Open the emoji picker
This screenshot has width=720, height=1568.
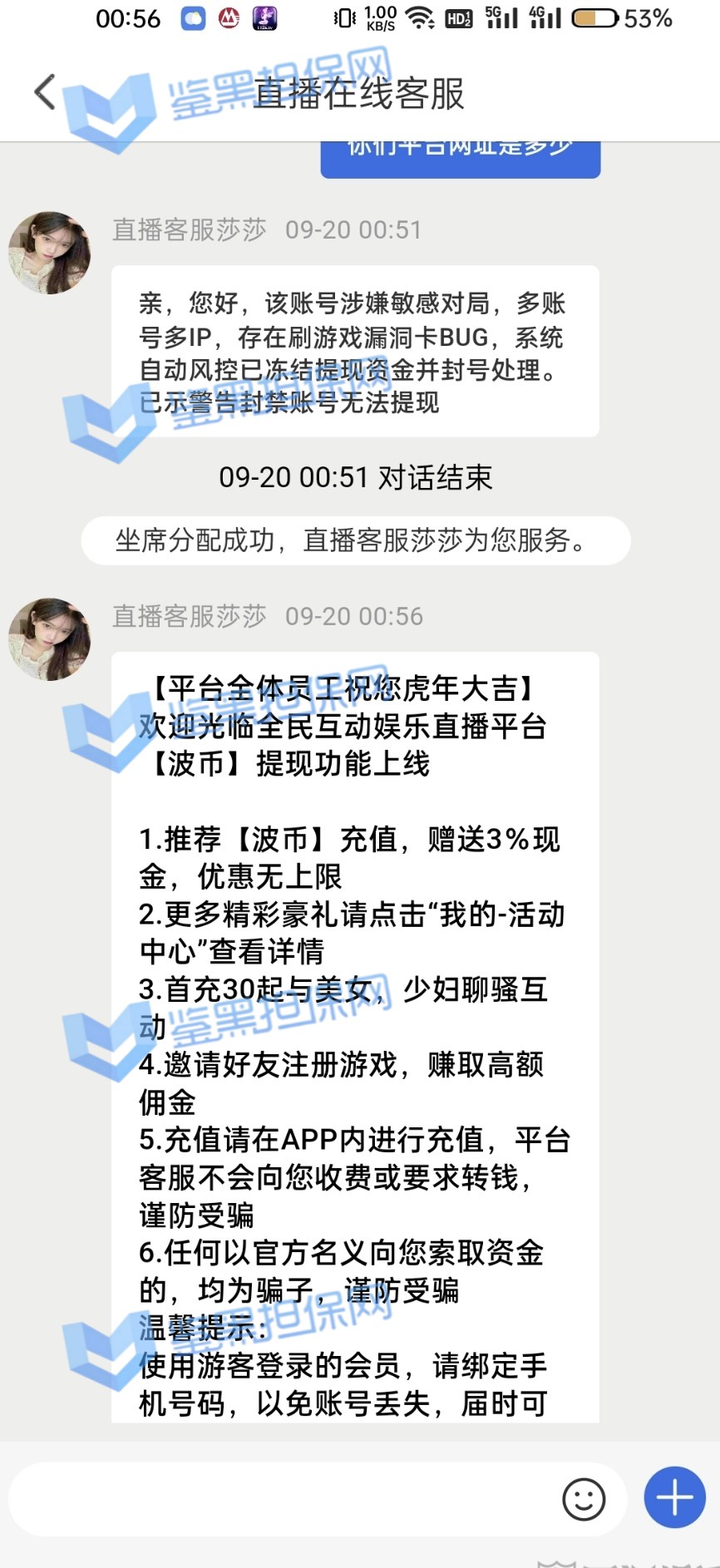tap(584, 1499)
